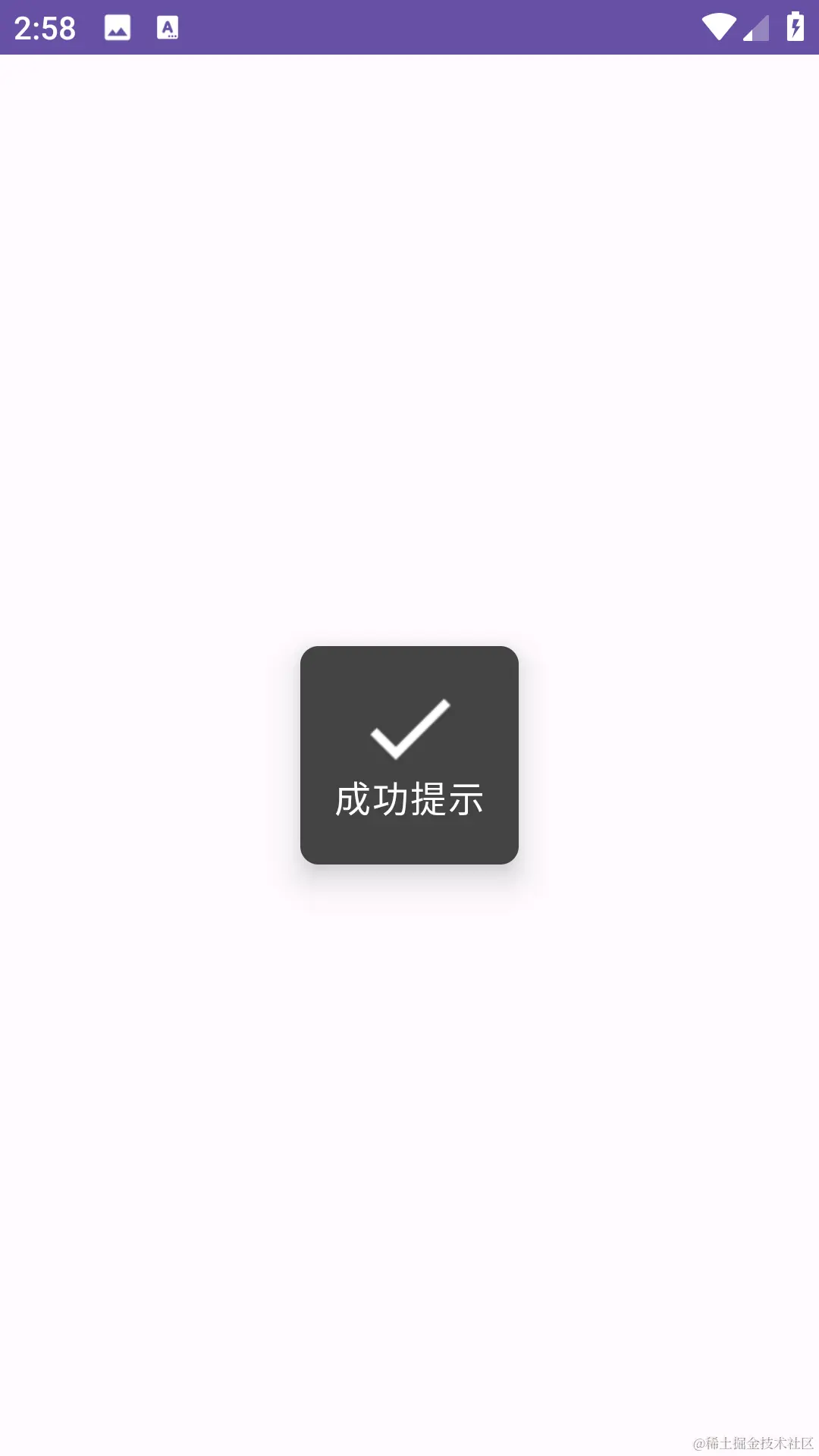Tap the 'A' letter notification icon
The image size is (819, 1456).
[x=169, y=28]
